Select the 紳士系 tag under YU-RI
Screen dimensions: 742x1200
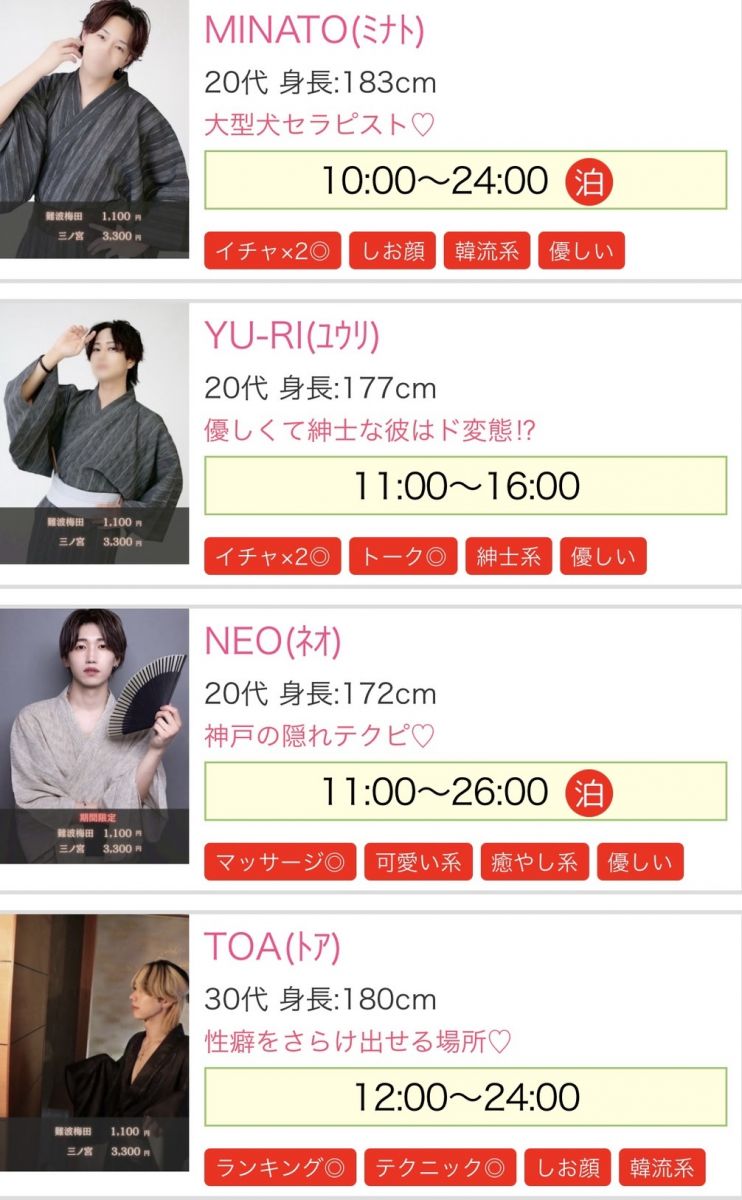pyautogui.click(x=508, y=557)
